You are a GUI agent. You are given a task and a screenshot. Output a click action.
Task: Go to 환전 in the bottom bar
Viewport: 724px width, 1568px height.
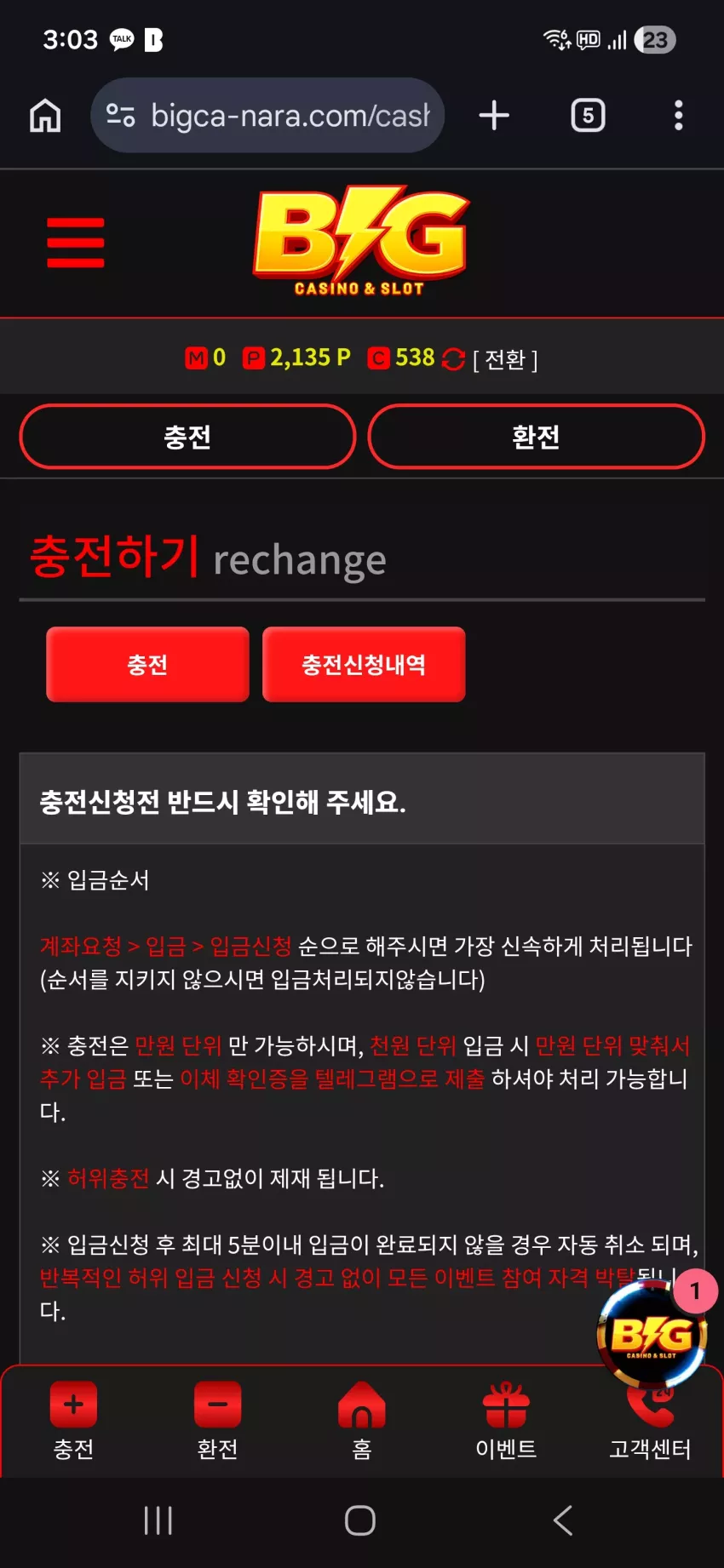tap(217, 1421)
